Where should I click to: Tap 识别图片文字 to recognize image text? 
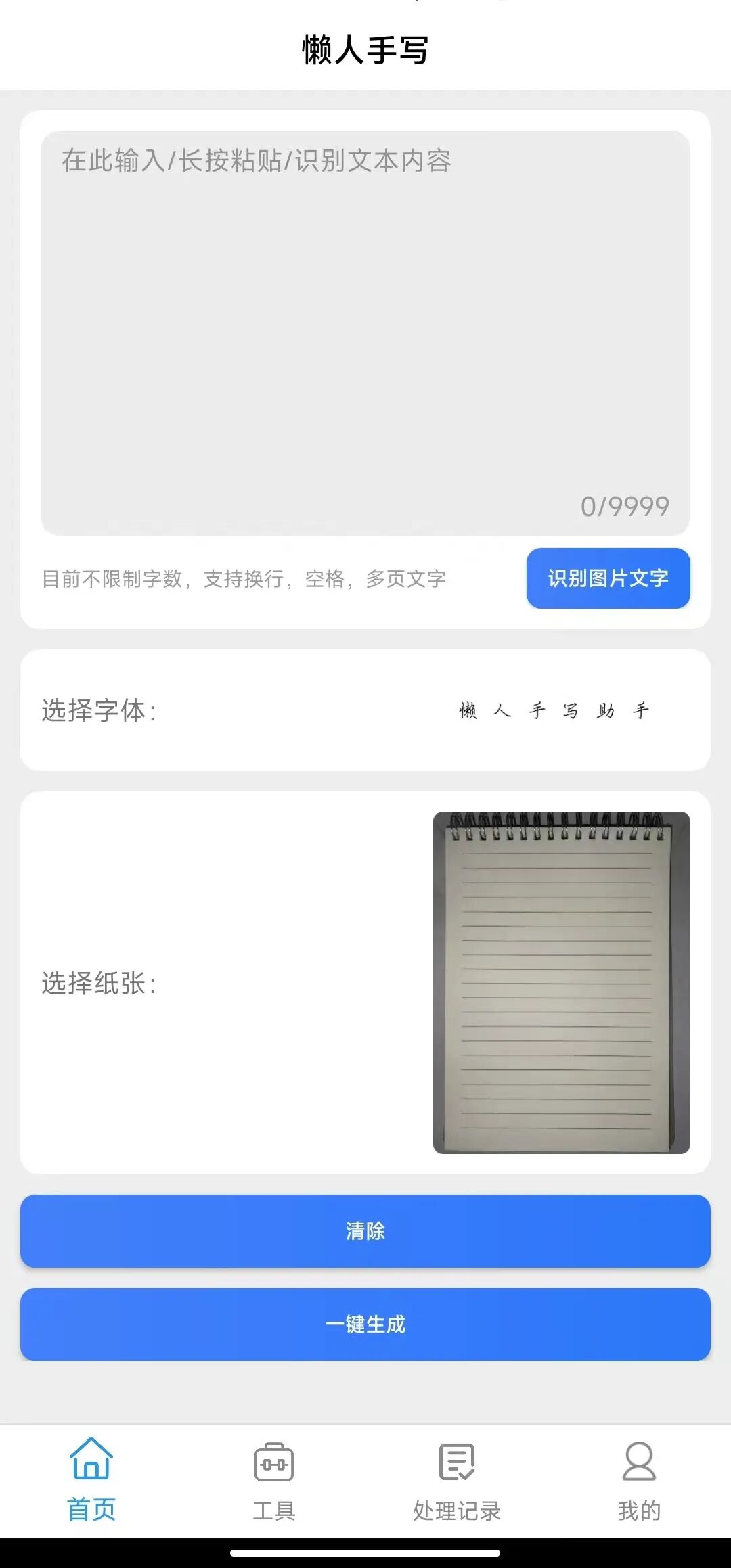point(607,578)
